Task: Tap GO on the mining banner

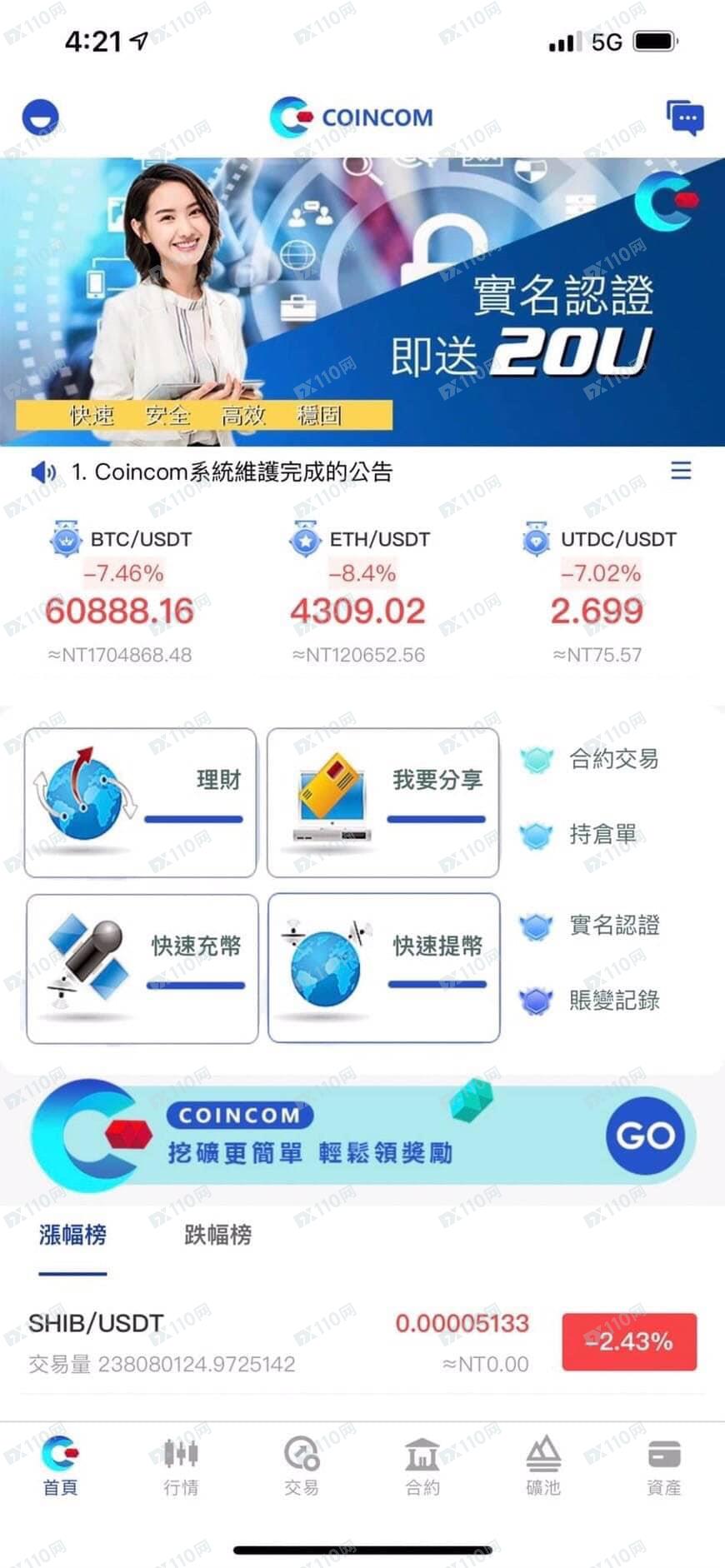Action: (x=645, y=1135)
